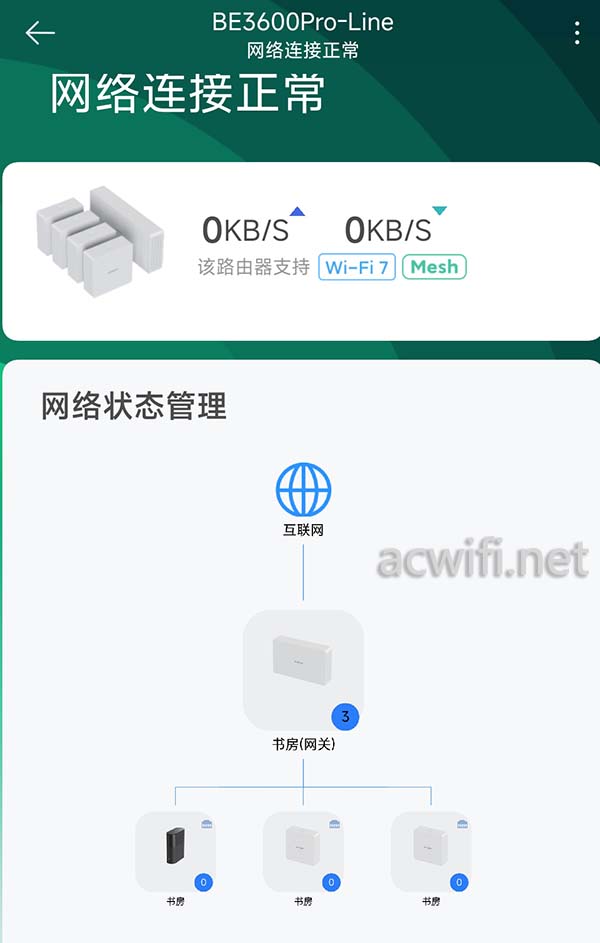The width and height of the screenshot is (600, 943).
Task: Open the 书房(网关) gateway router node
Action: click(303, 669)
